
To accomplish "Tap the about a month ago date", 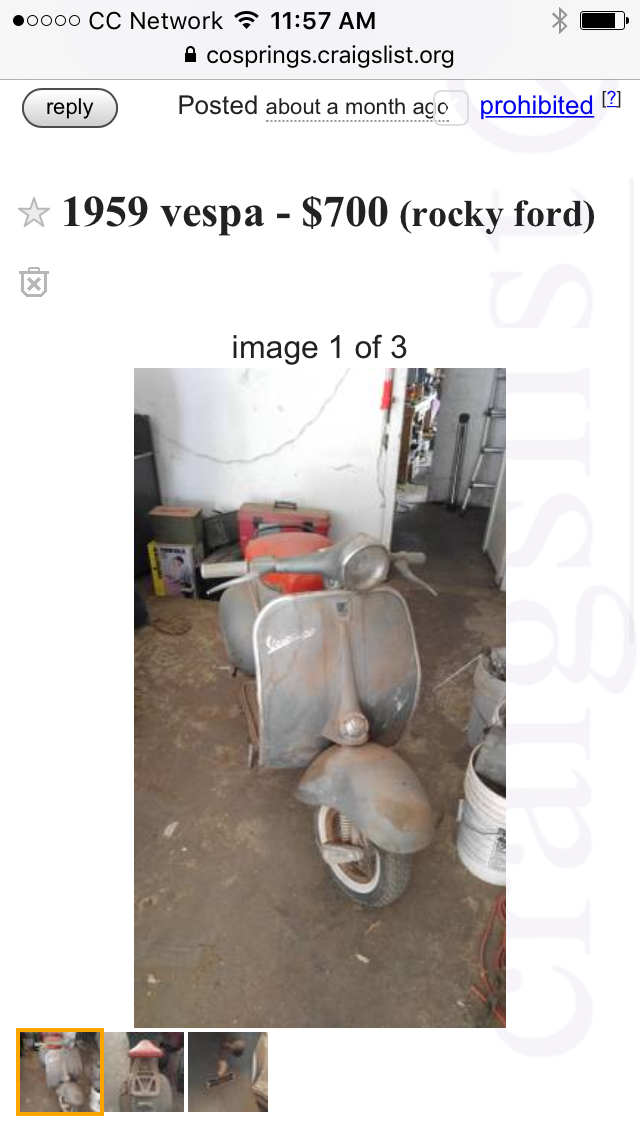I will [x=356, y=107].
